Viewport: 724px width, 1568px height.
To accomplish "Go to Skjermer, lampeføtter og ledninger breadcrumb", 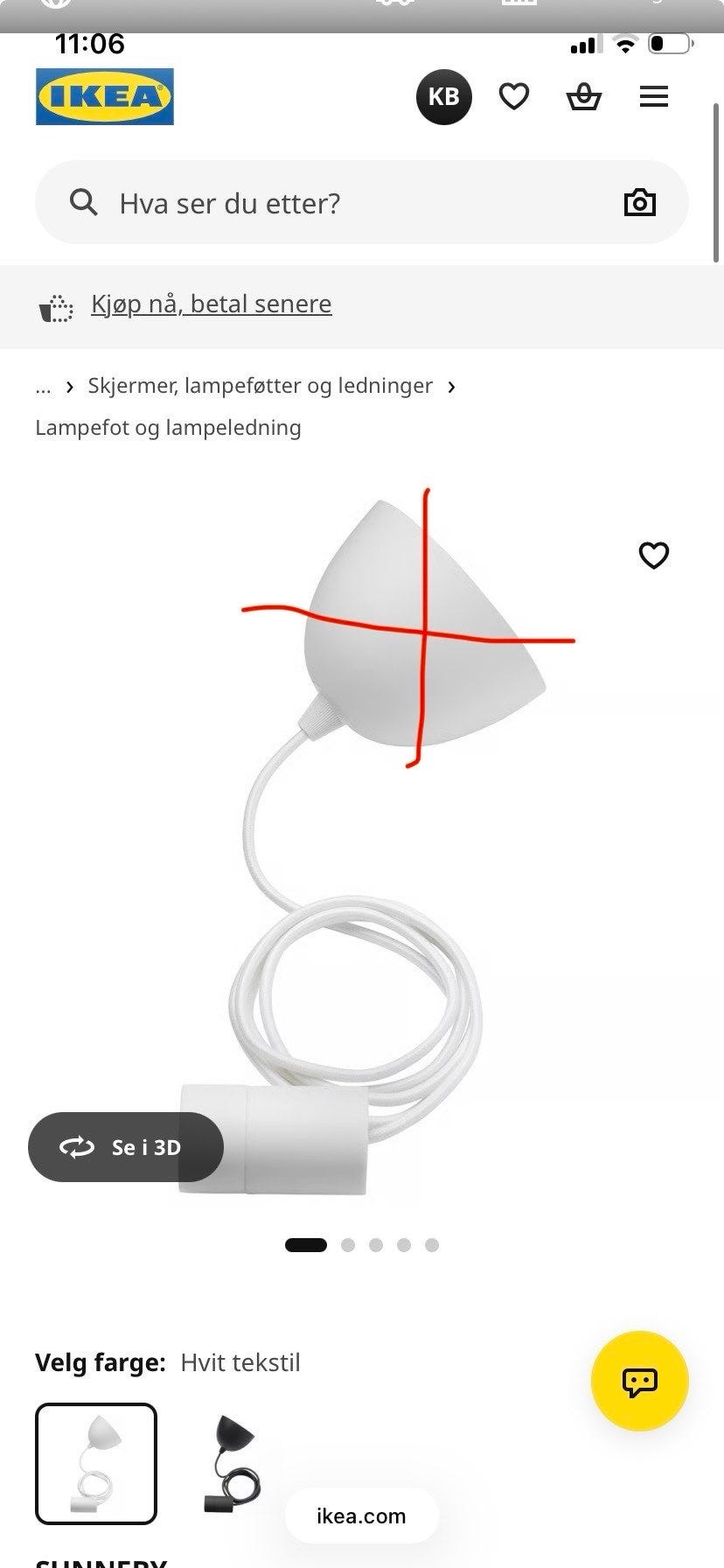I will click(261, 386).
